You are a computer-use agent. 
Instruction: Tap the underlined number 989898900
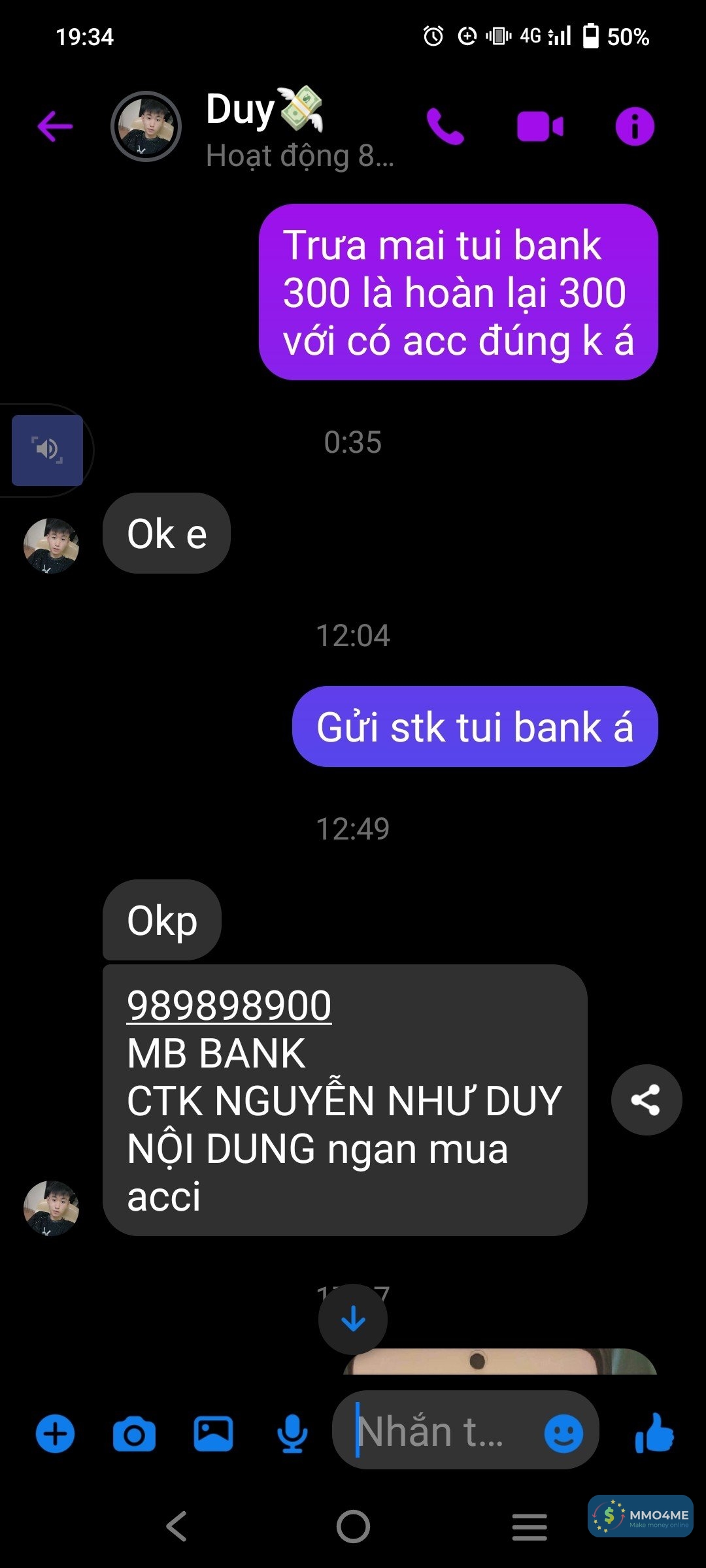pyautogui.click(x=229, y=1005)
